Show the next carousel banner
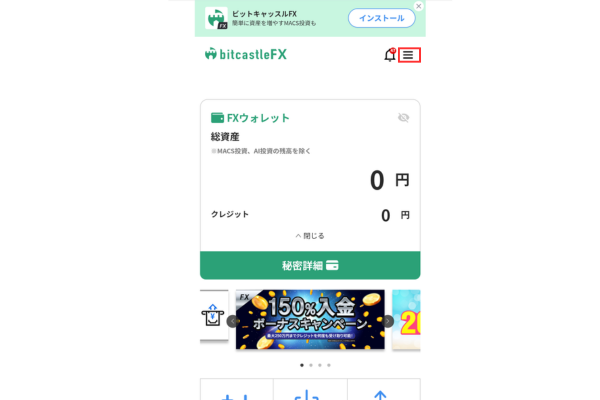Viewport: 600px width, 400px height. [x=388, y=321]
